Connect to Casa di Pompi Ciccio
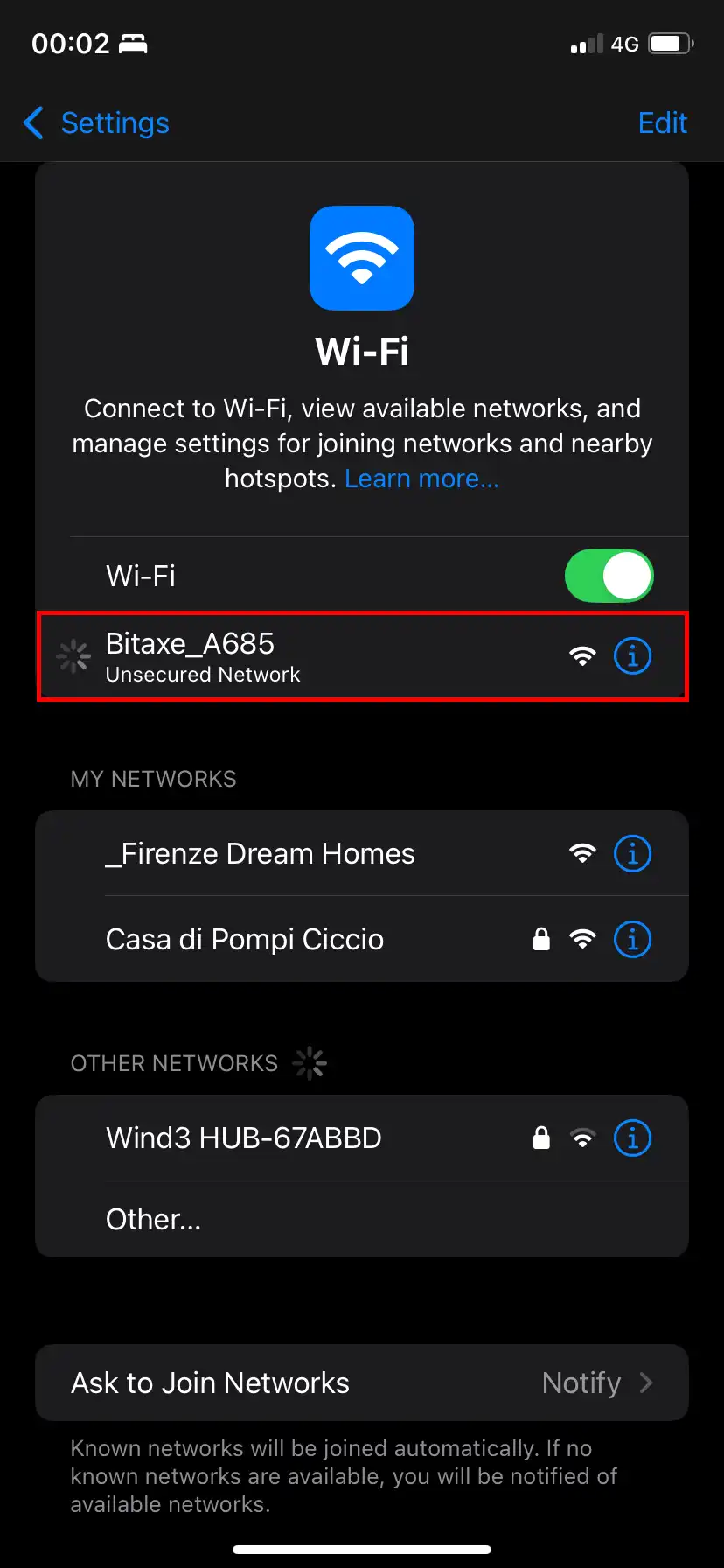724x1568 pixels. coord(362,939)
